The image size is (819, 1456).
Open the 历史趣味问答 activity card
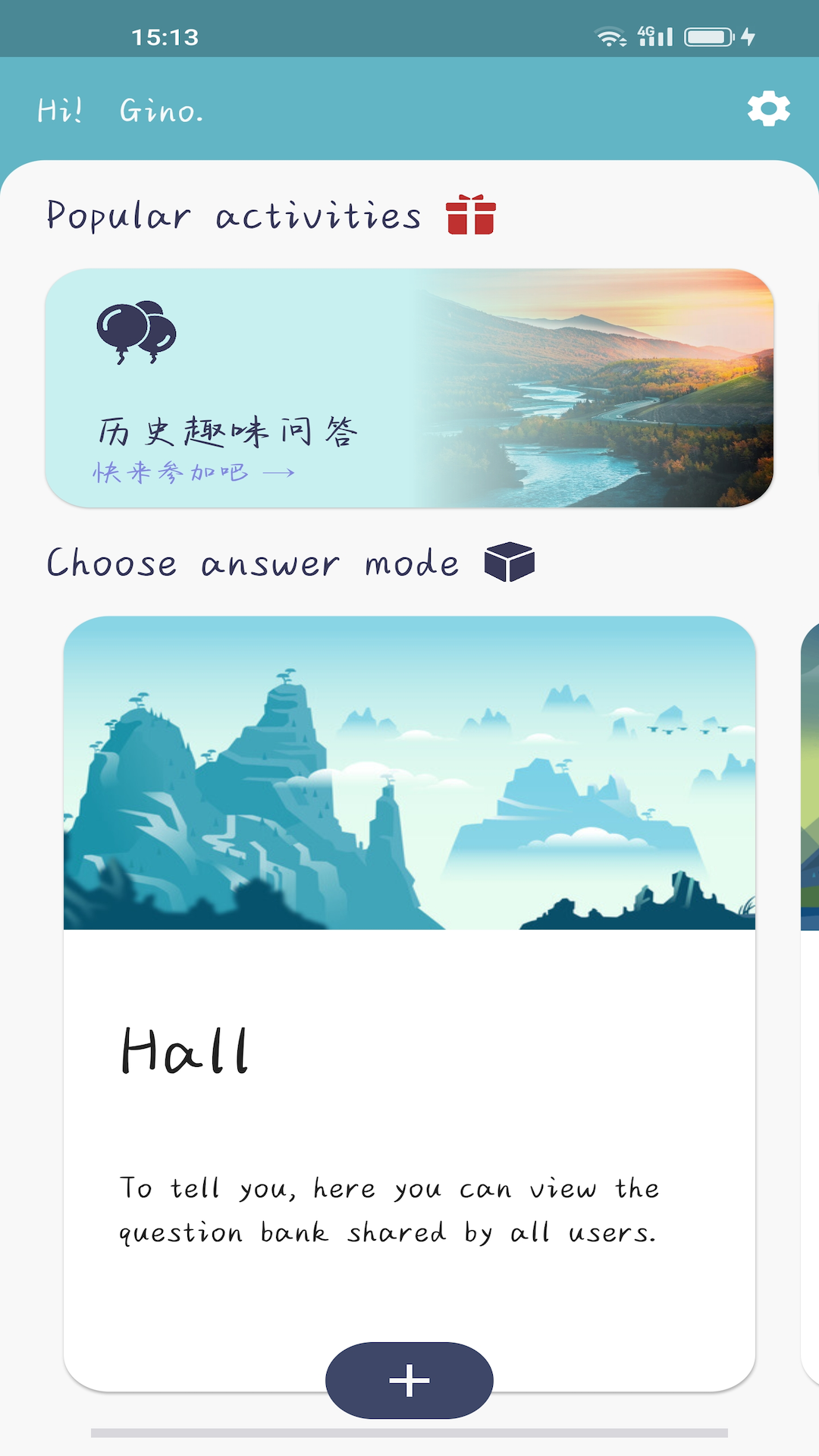click(409, 388)
